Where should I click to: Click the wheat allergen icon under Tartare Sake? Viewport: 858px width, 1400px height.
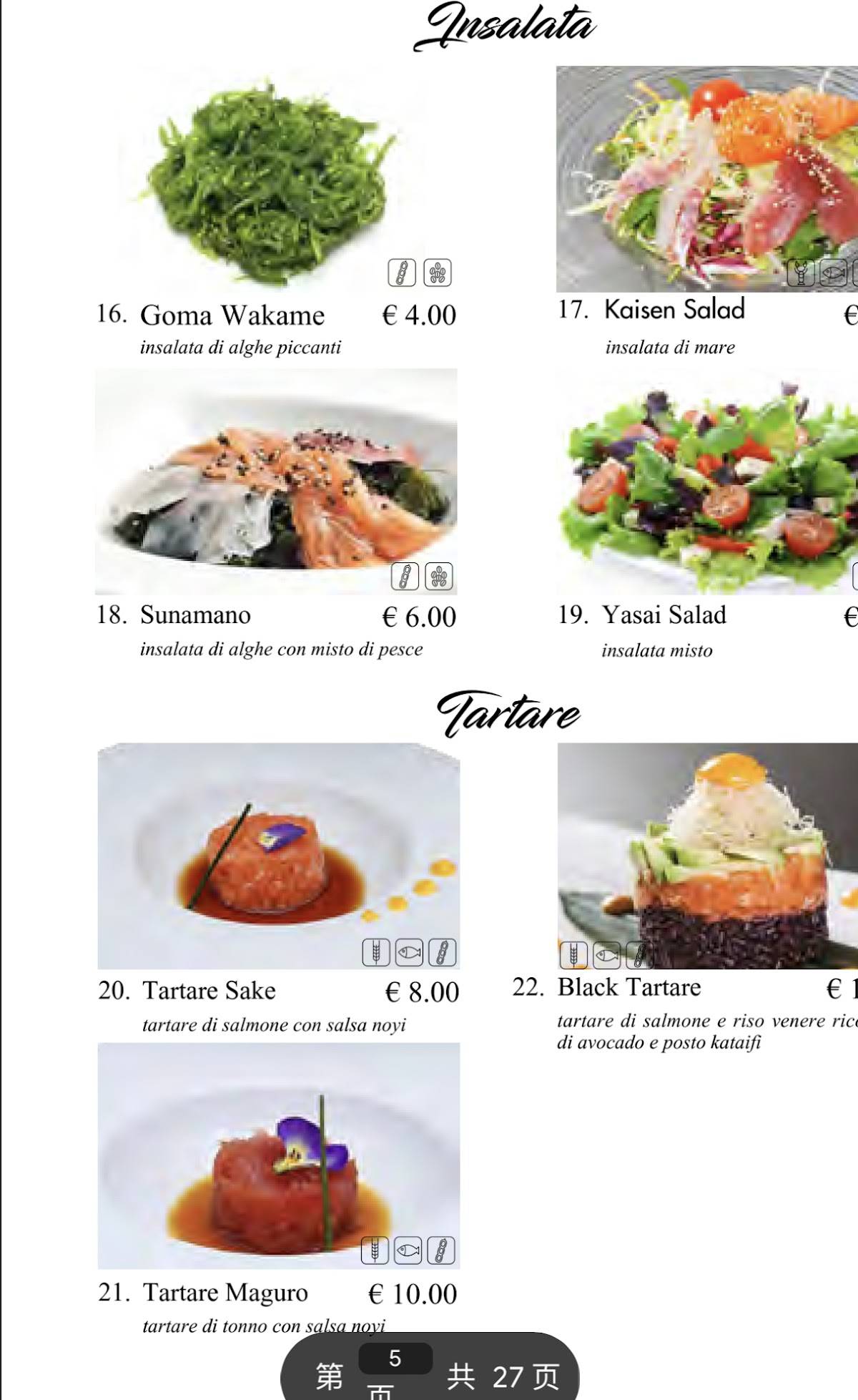coord(378,951)
